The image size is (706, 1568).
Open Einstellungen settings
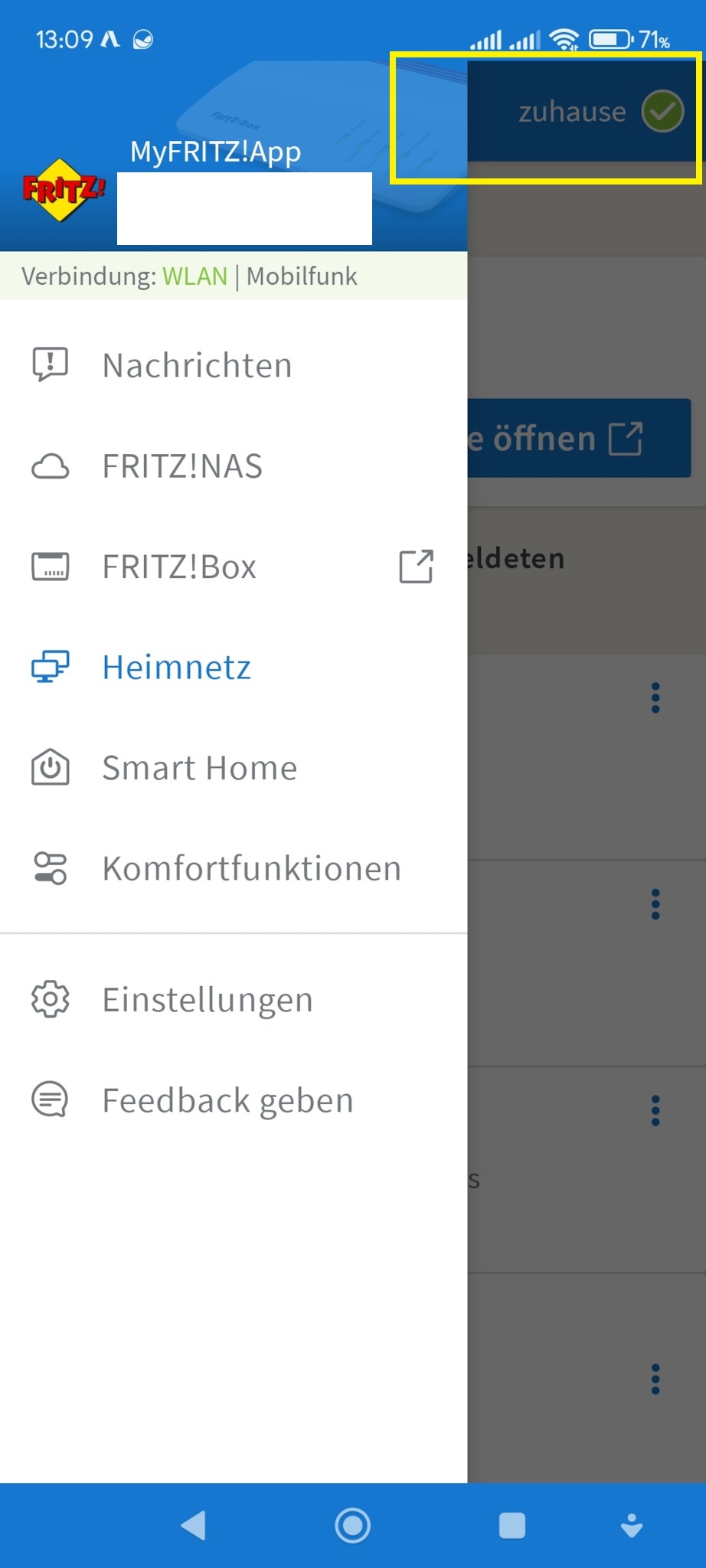click(208, 1000)
